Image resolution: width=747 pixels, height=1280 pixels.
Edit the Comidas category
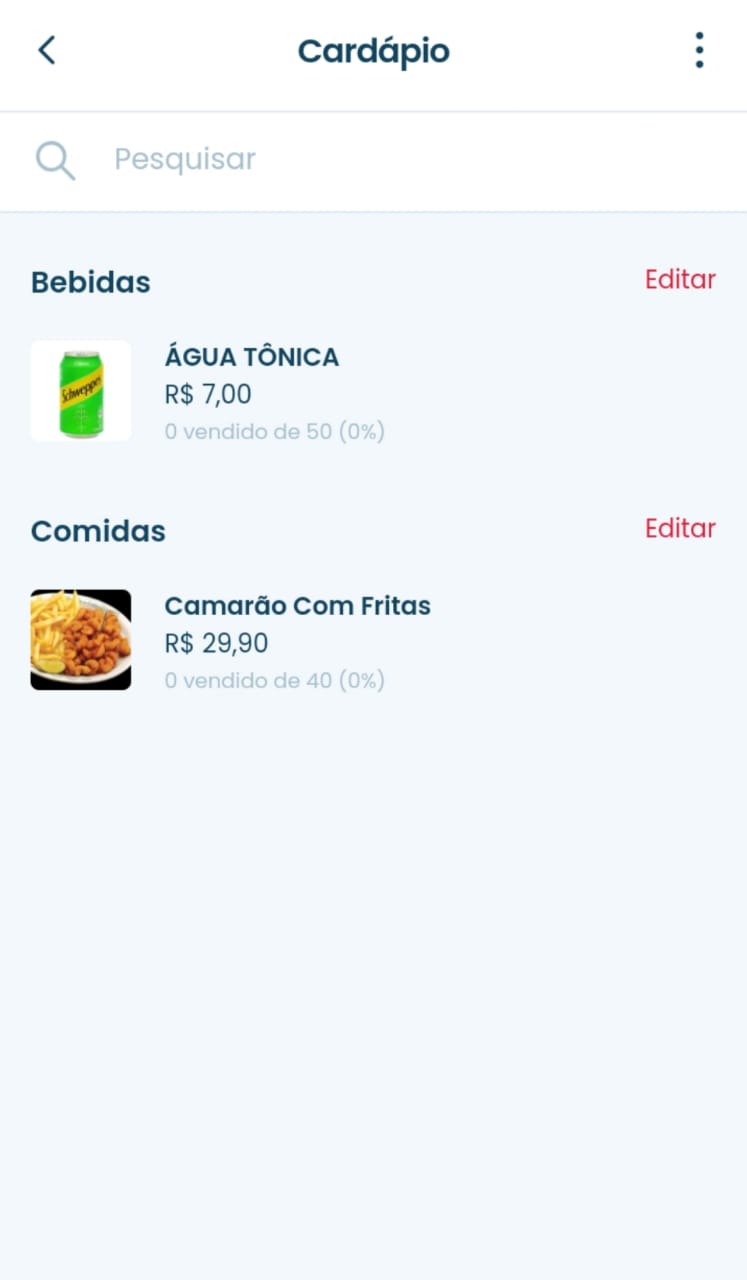pos(680,528)
